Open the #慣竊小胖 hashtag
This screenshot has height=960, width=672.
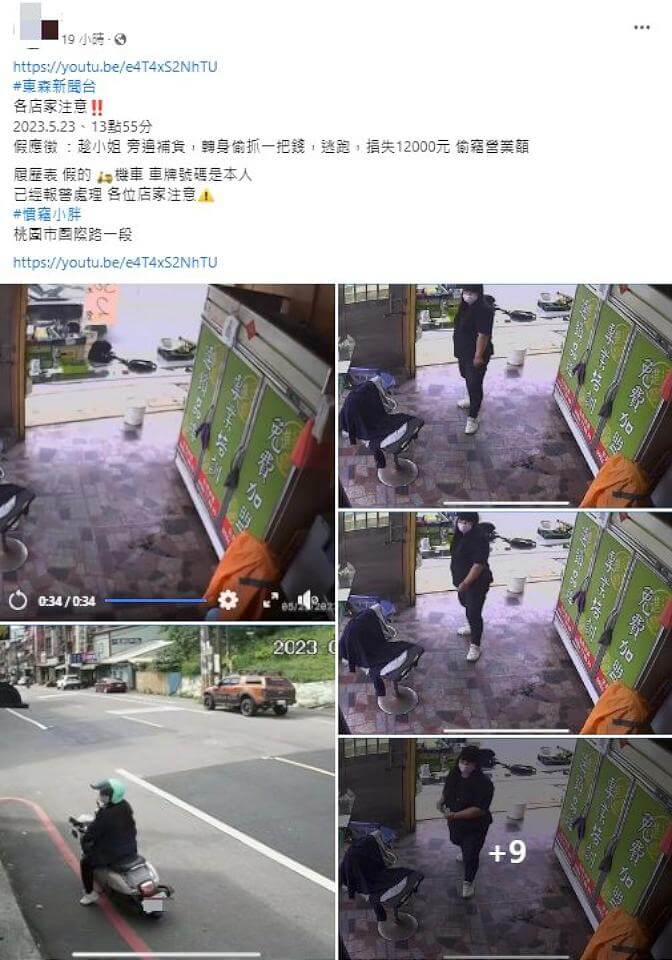(x=47, y=214)
